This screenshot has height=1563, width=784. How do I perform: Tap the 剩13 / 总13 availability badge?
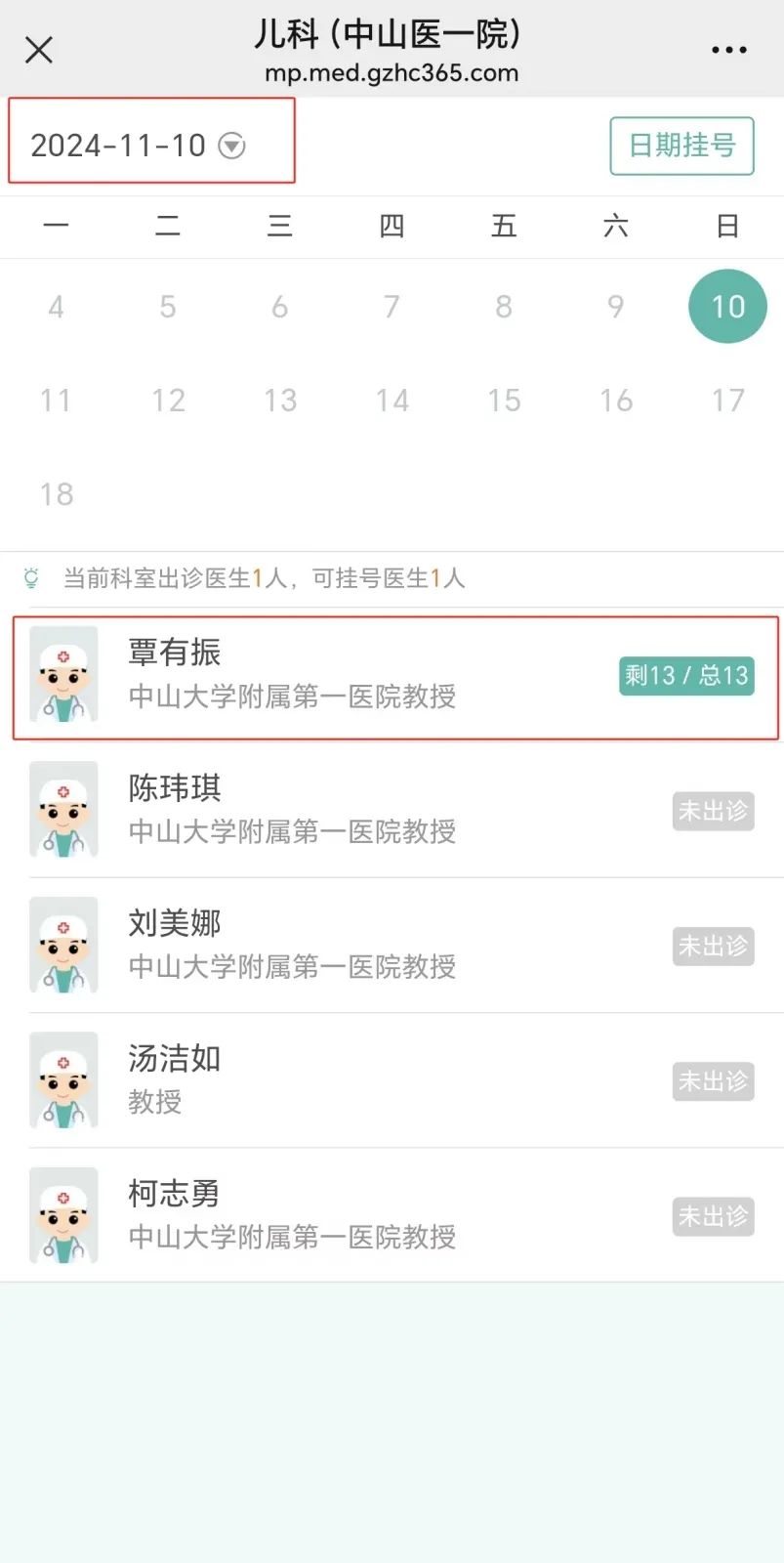tap(686, 675)
